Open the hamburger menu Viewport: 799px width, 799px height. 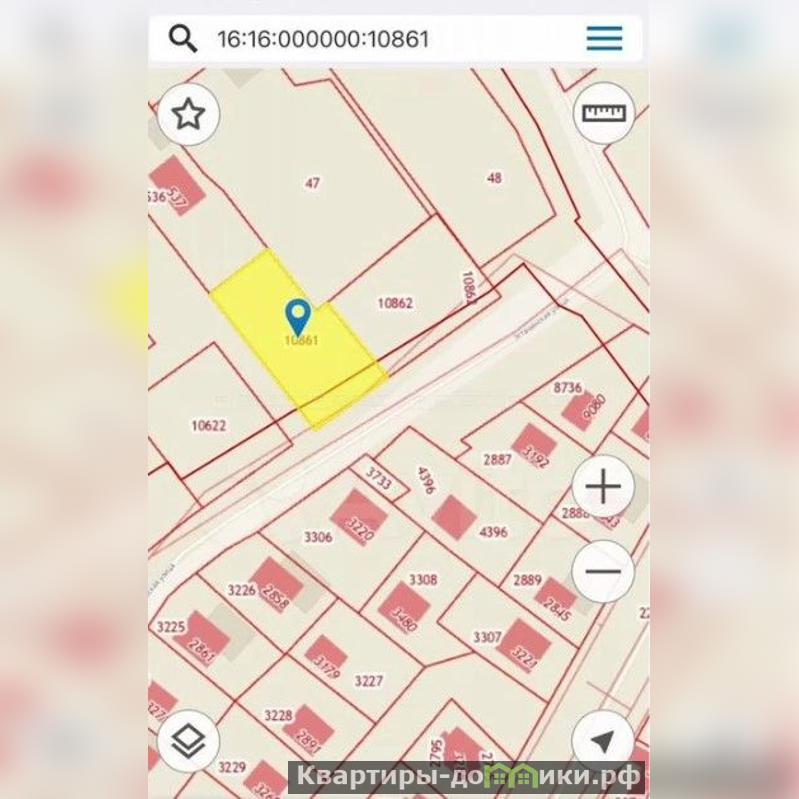pyautogui.click(x=604, y=39)
